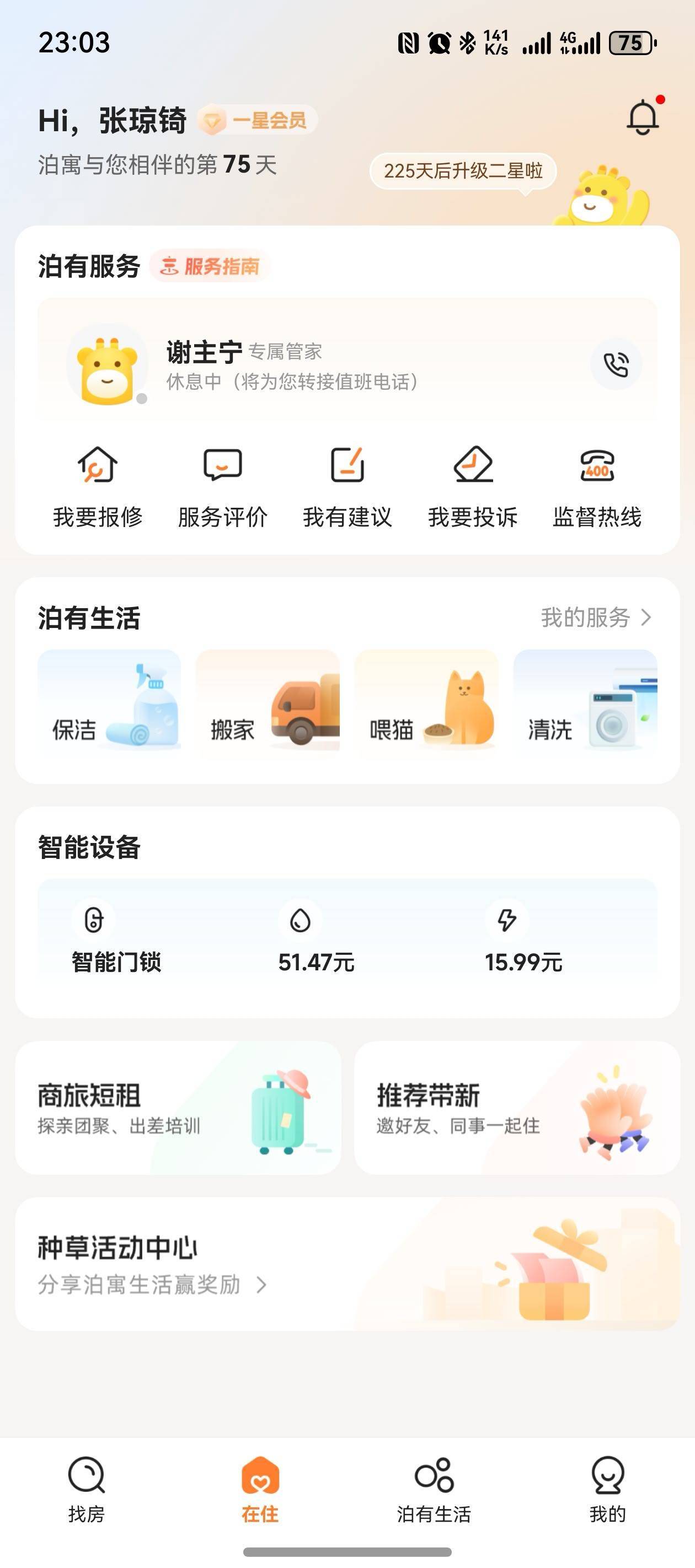The image size is (695, 1568).
Task: Open 服务评价 service review
Action: 222,485
